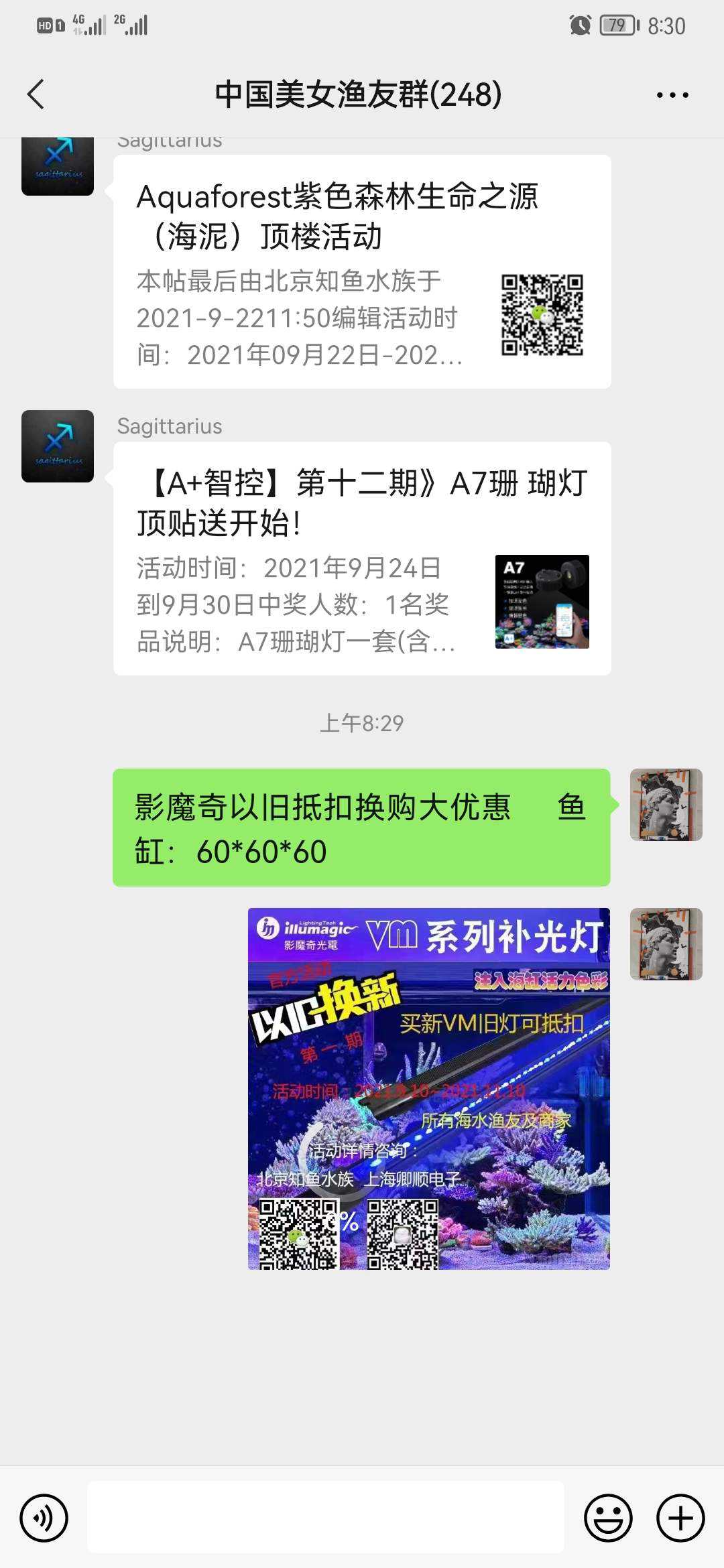This screenshot has width=724, height=1568.
Task: Go back from the group chat
Action: click(36, 94)
